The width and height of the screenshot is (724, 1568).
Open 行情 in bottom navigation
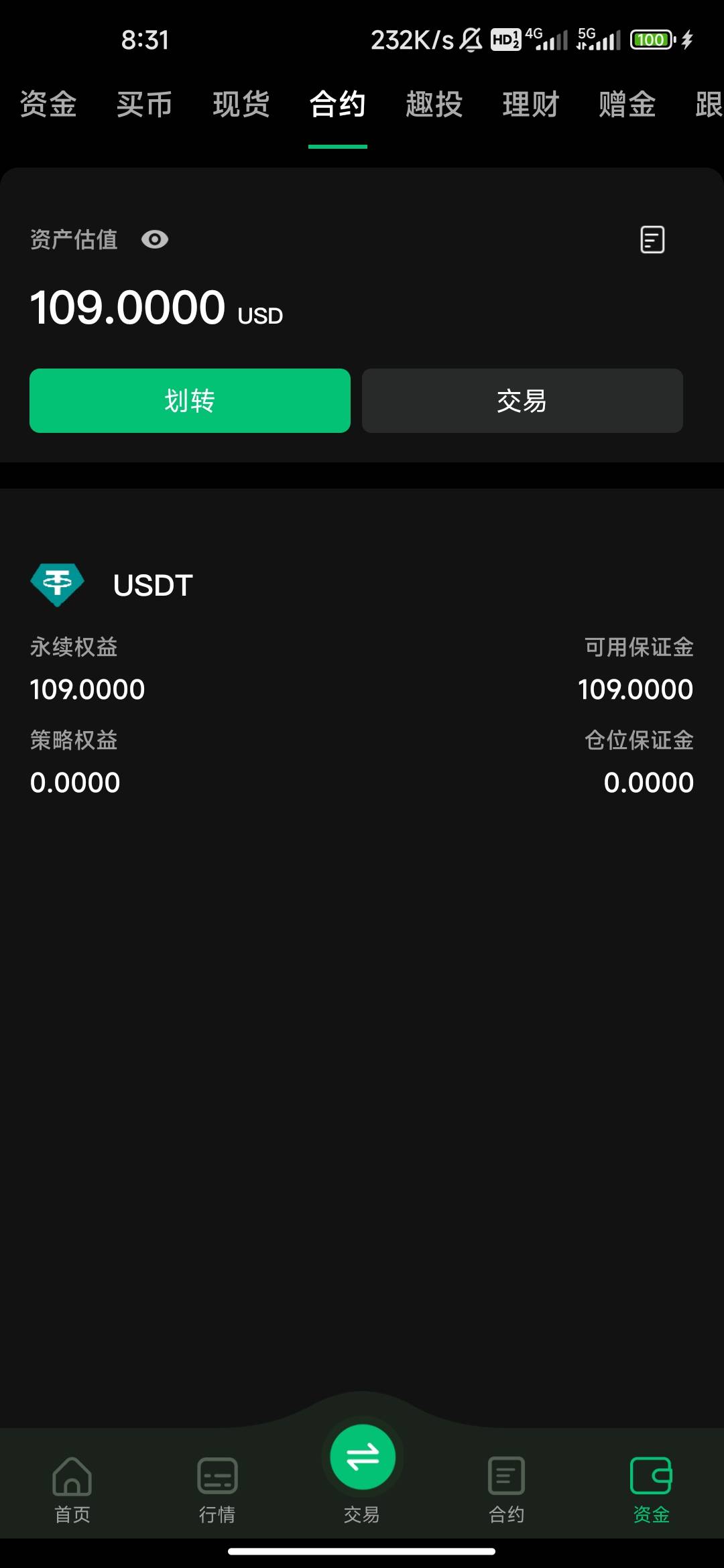coord(217,1485)
